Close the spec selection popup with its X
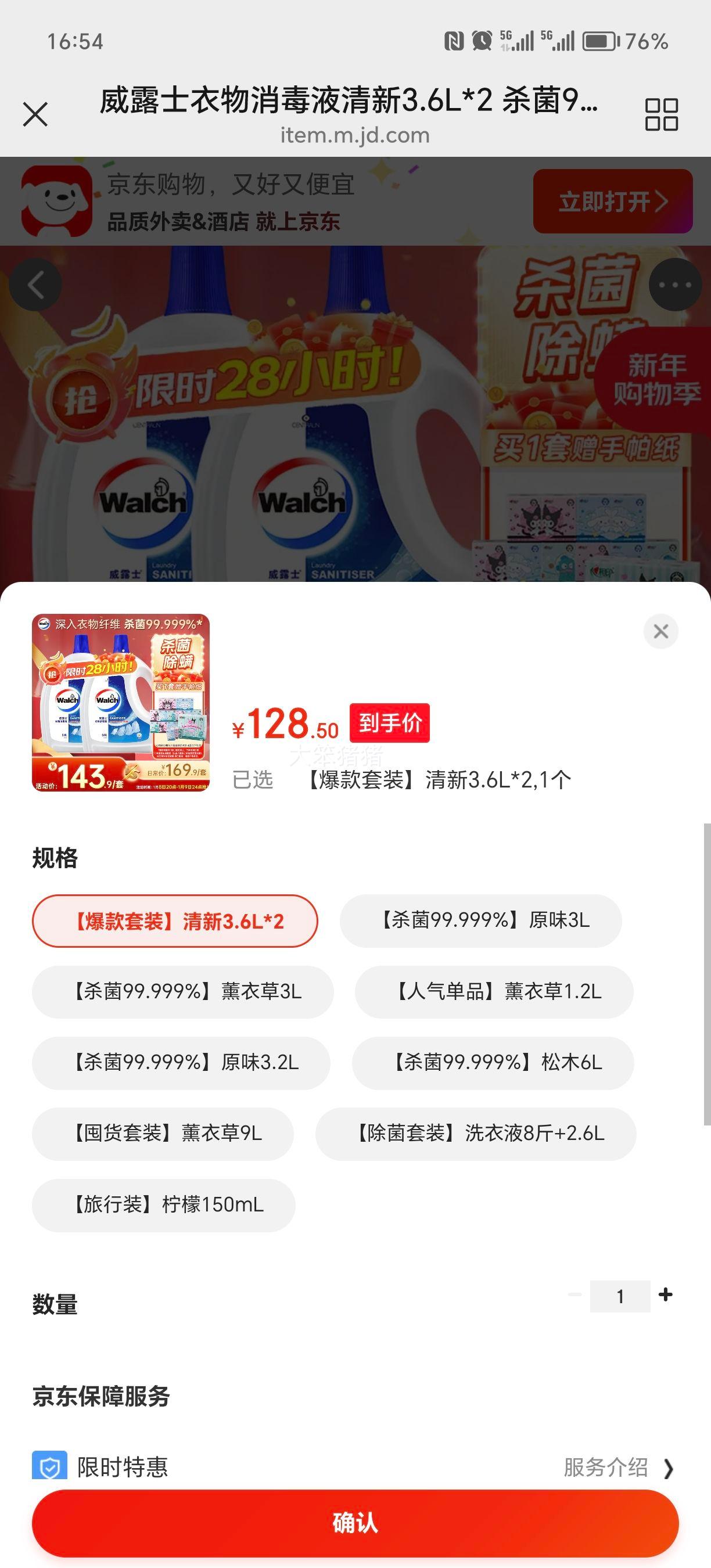711x1568 pixels. point(661,632)
